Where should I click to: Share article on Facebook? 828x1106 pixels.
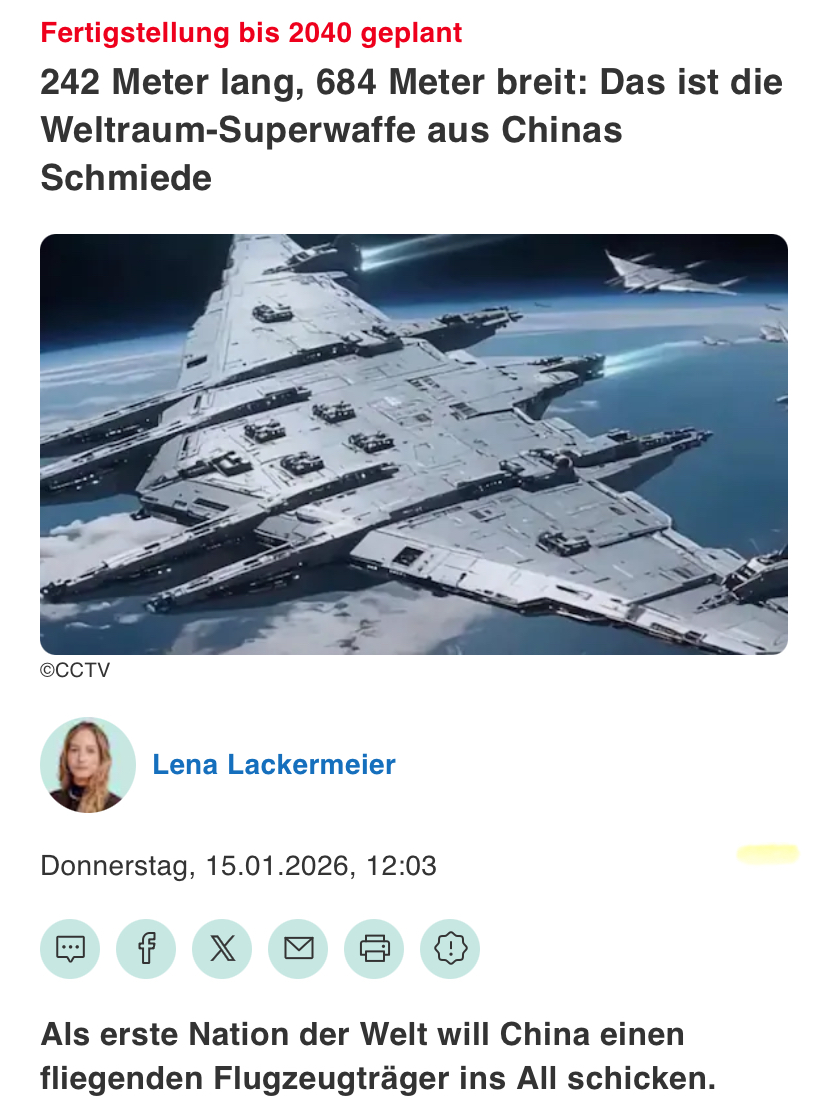tap(146, 948)
